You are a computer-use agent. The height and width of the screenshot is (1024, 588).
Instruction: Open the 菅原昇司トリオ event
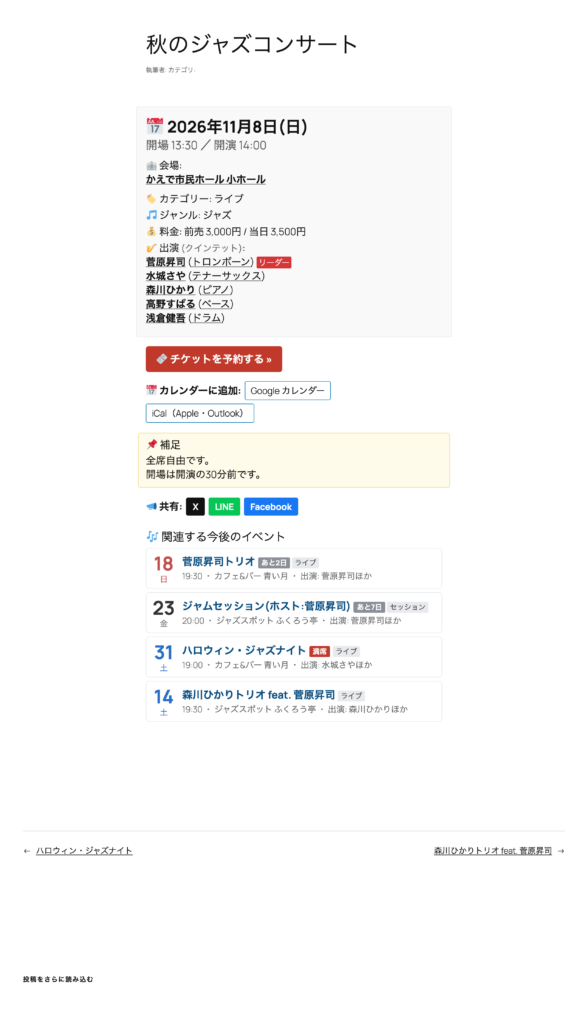(x=219, y=562)
